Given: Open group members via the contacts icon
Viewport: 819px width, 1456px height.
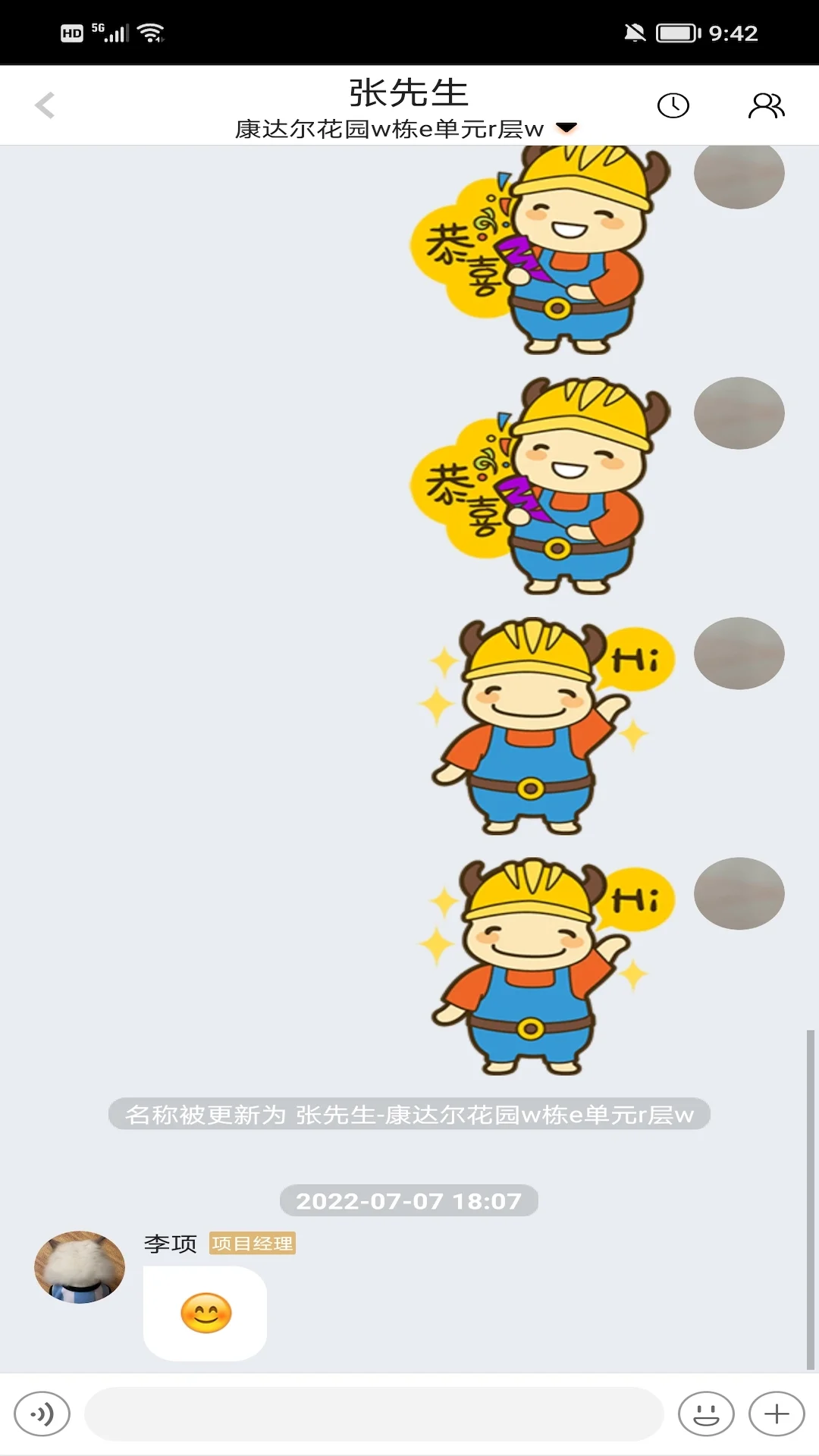Looking at the screenshot, I should pyautogui.click(x=765, y=106).
